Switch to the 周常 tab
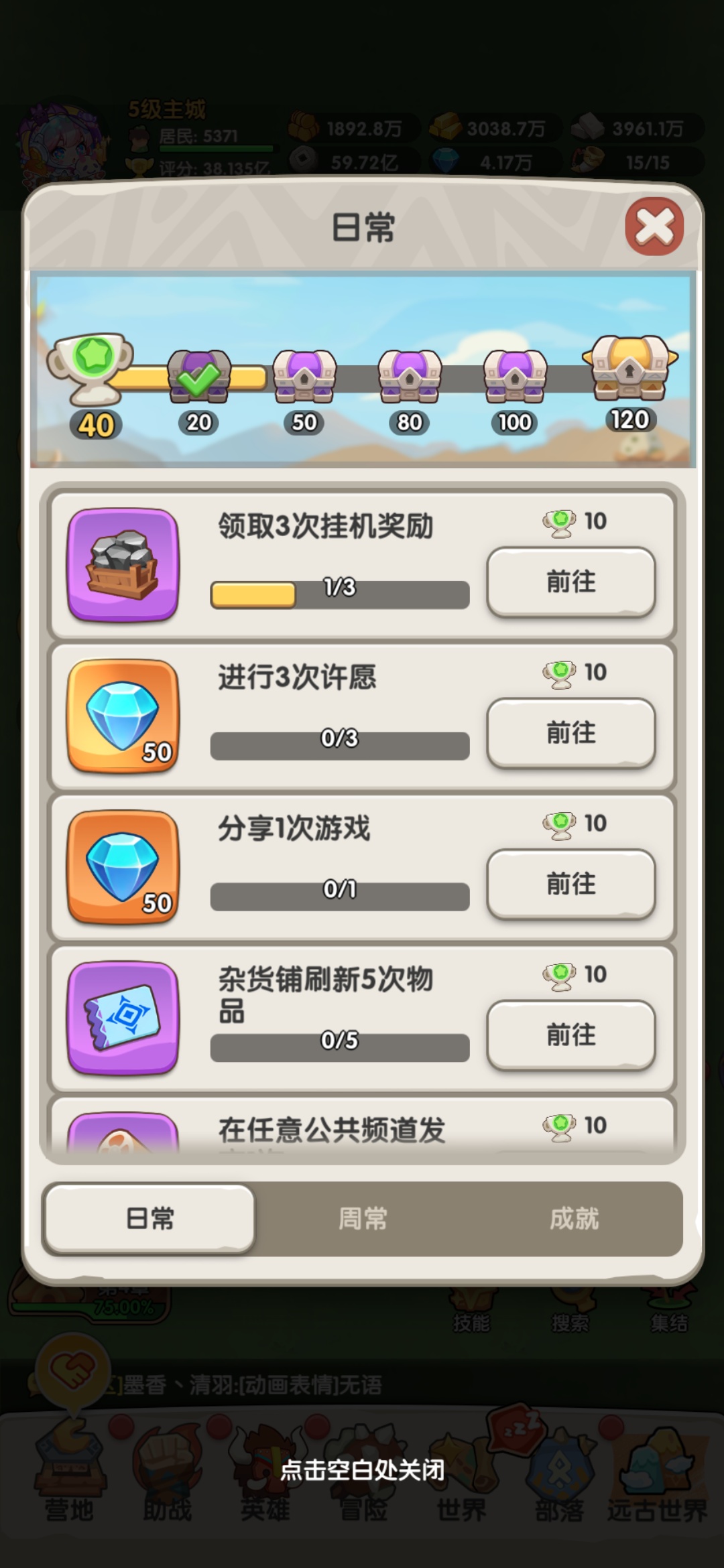Screen dimensions: 724x1568 click(362, 1218)
